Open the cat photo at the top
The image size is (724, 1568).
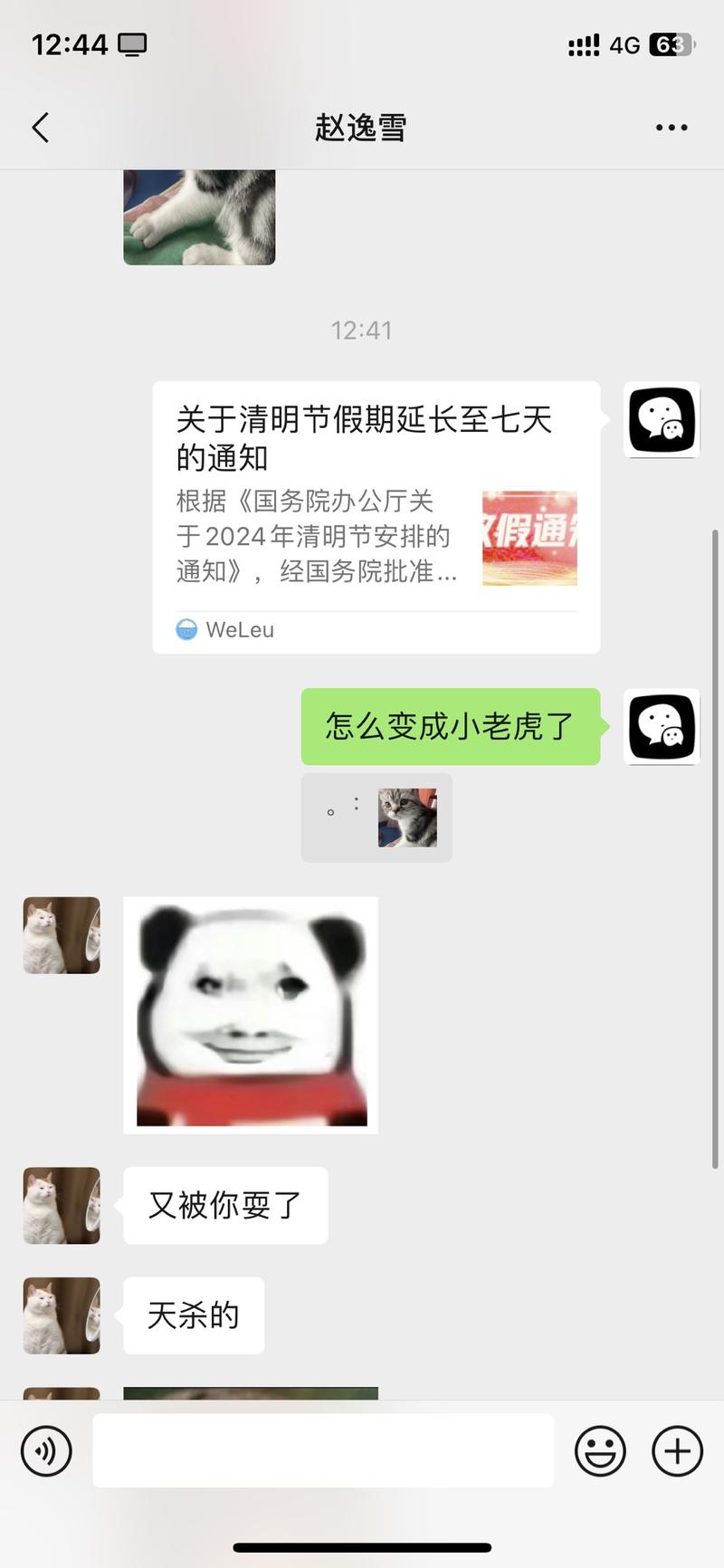pyautogui.click(x=199, y=217)
